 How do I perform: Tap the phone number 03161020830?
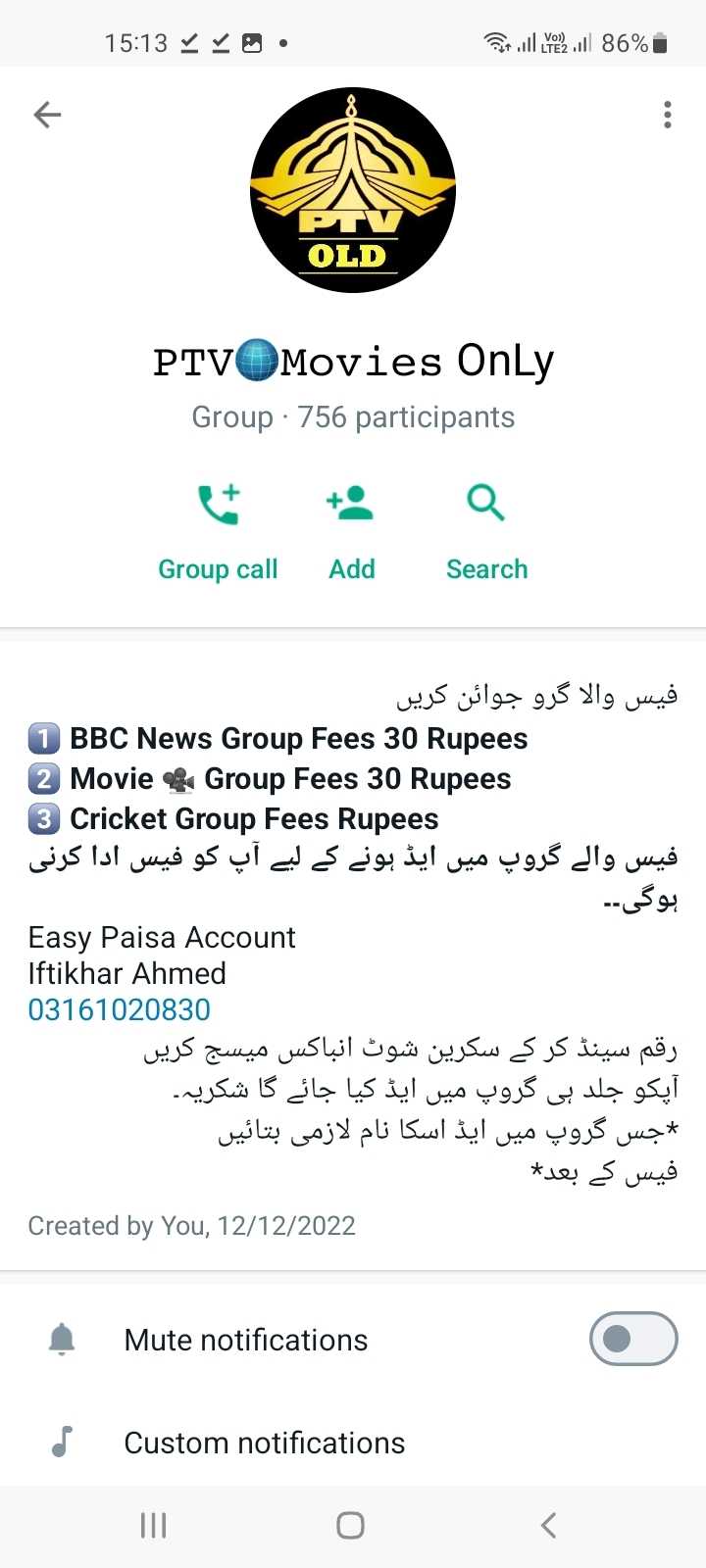pos(120,1009)
